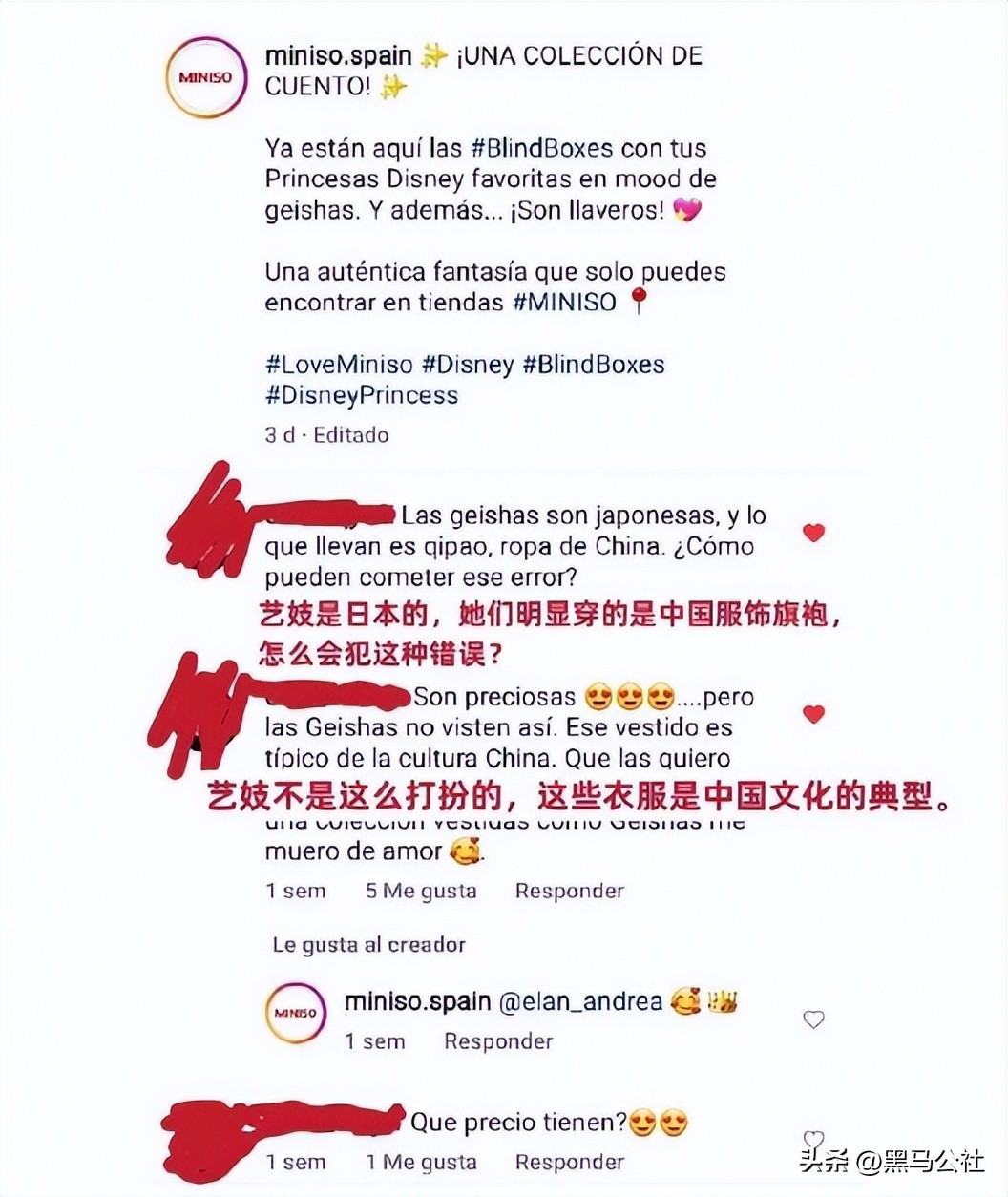The image size is (1008, 1197).
Task: View the '5 Me gusta' like count
Action: tap(418, 891)
